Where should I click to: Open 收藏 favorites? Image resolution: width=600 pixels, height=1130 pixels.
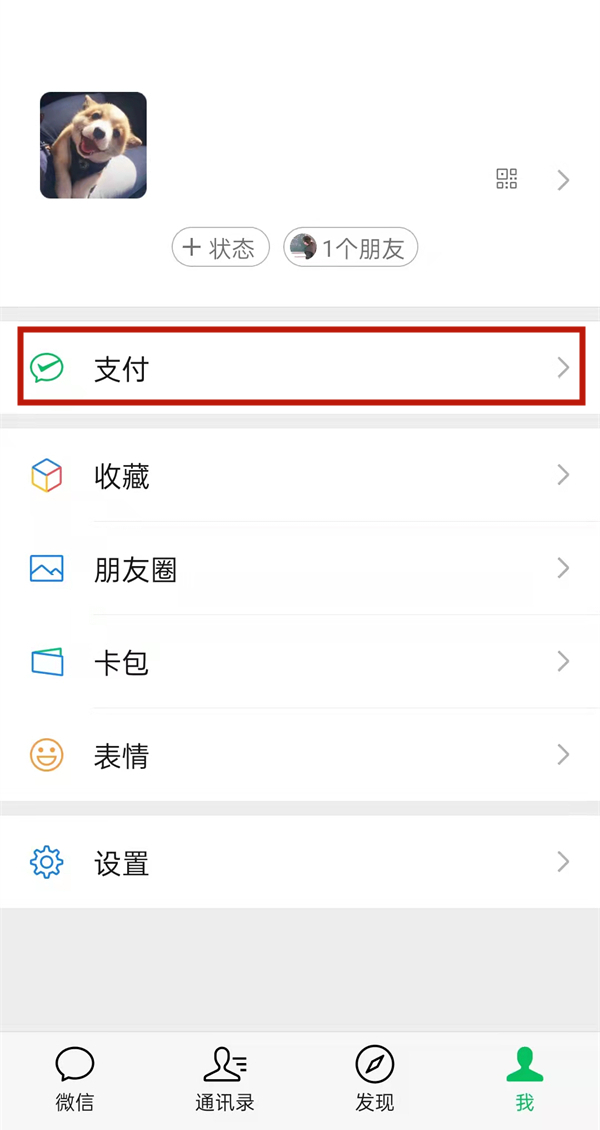[x=300, y=475]
